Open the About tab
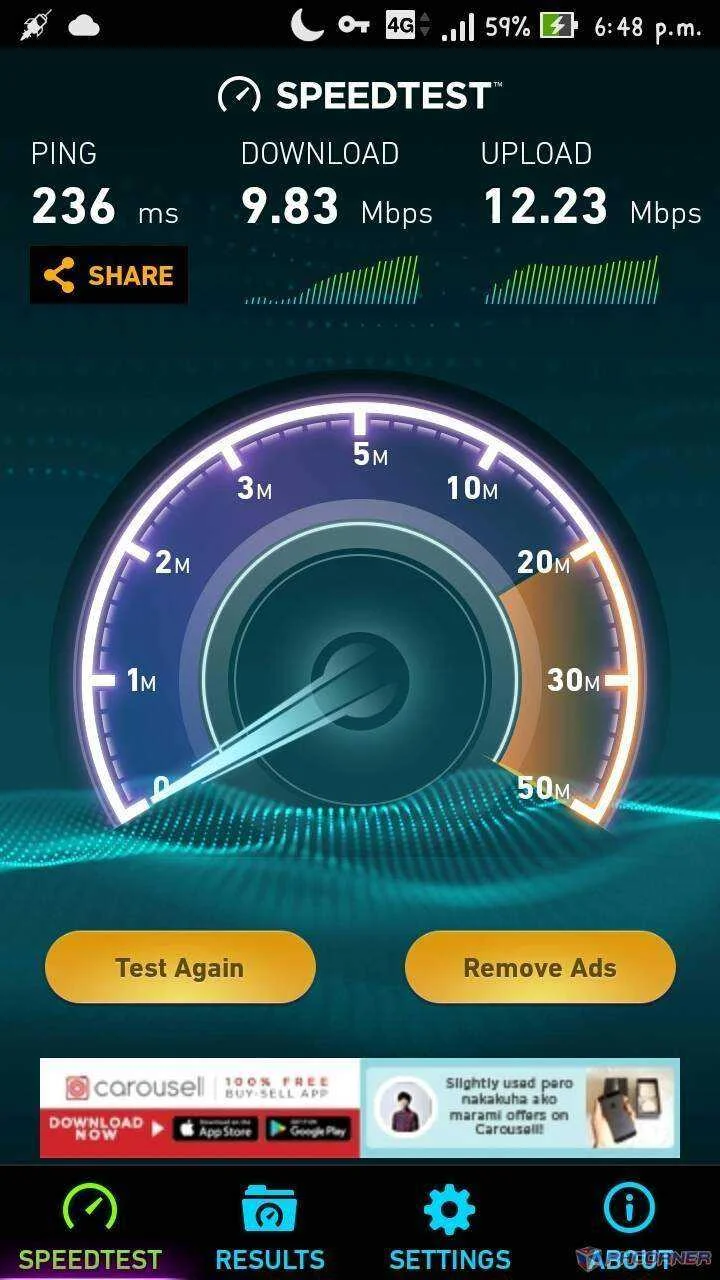This screenshot has width=720, height=1280. coord(629,1225)
